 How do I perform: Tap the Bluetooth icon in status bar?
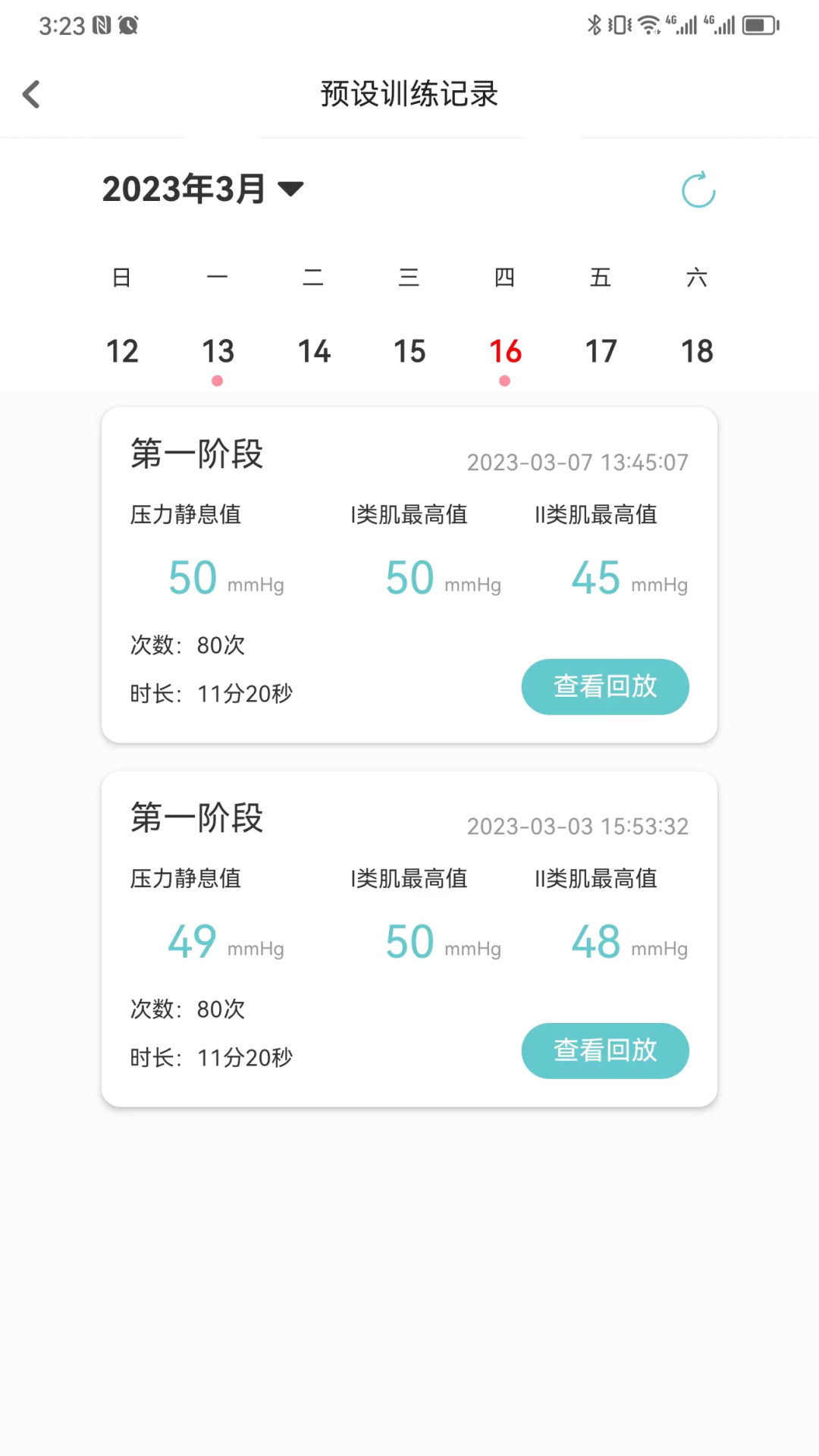pos(595,24)
